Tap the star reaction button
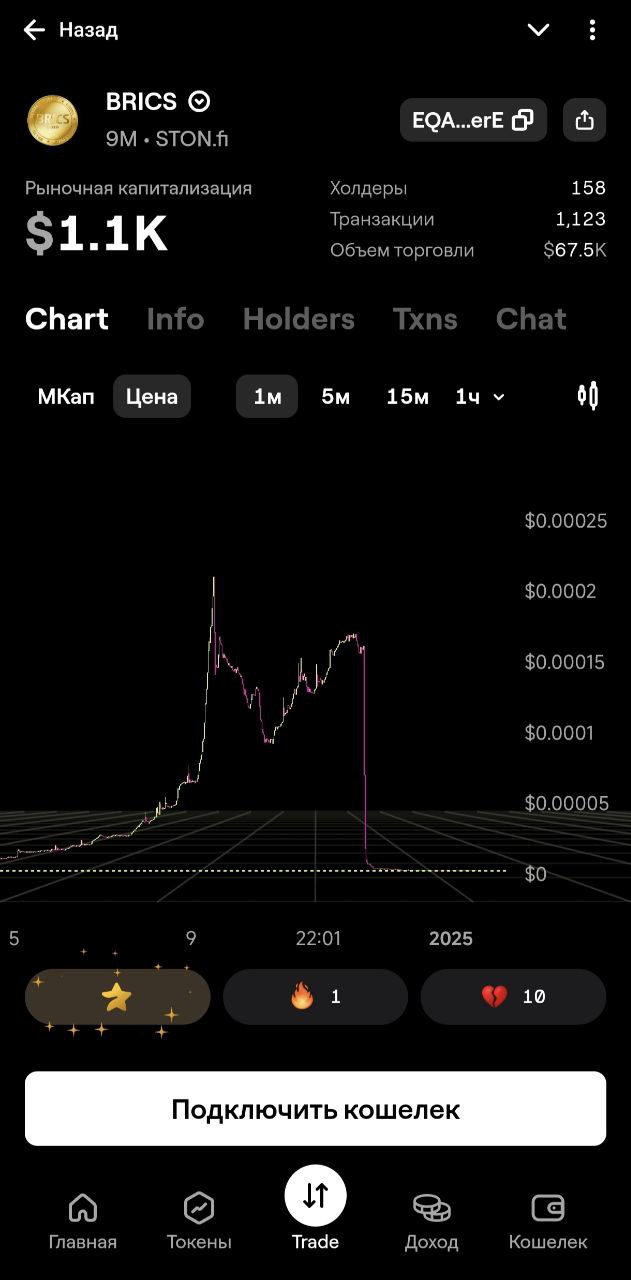This screenshot has width=631, height=1280. click(117, 997)
